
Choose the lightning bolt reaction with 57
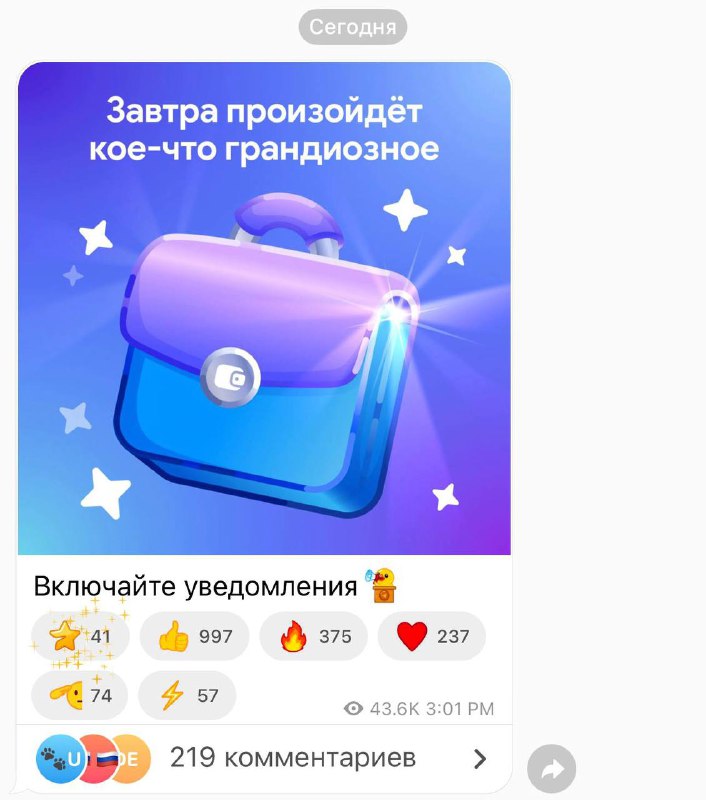tap(187, 696)
